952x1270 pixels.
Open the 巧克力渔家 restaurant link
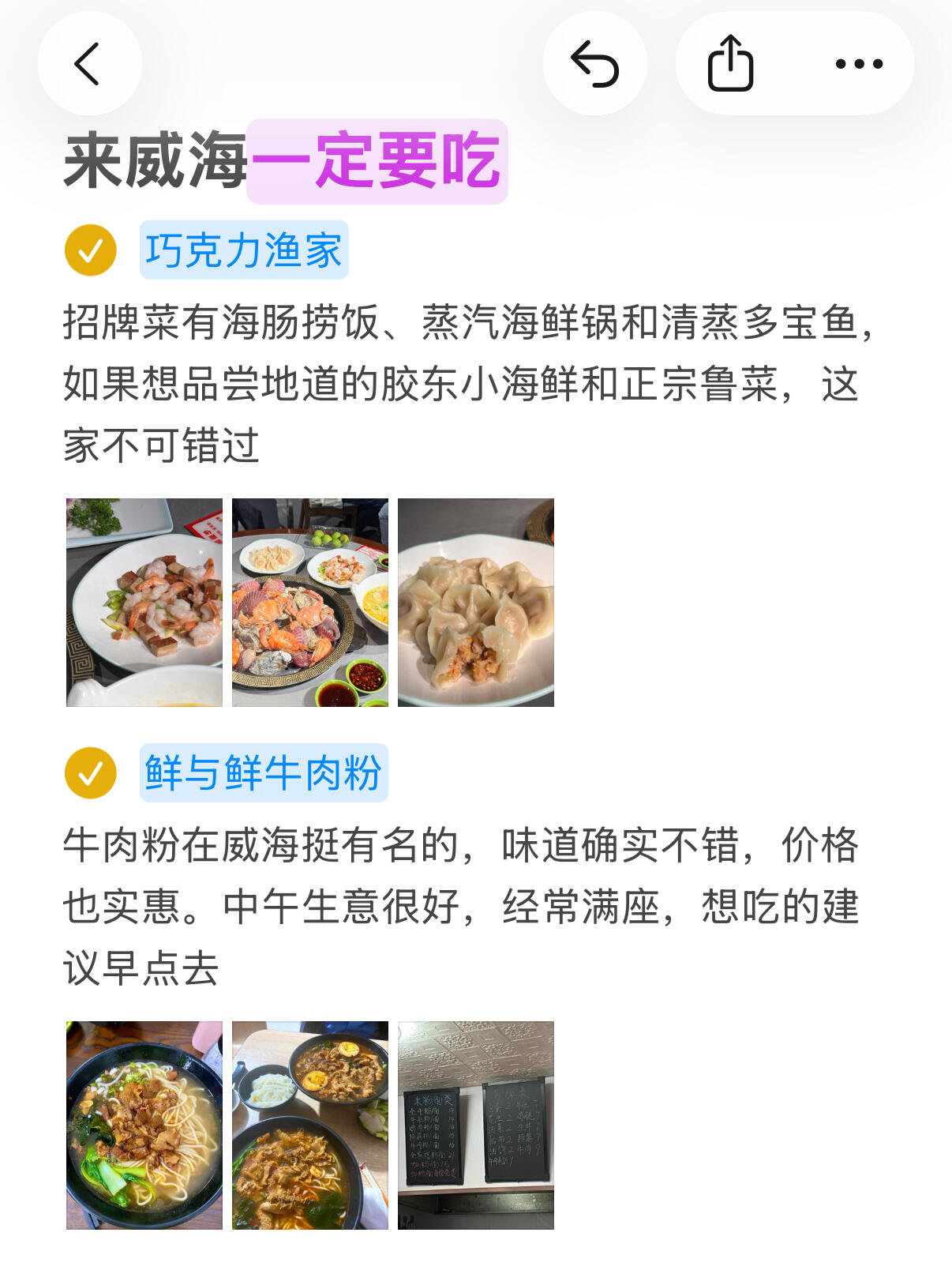pyautogui.click(x=243, y=250)
